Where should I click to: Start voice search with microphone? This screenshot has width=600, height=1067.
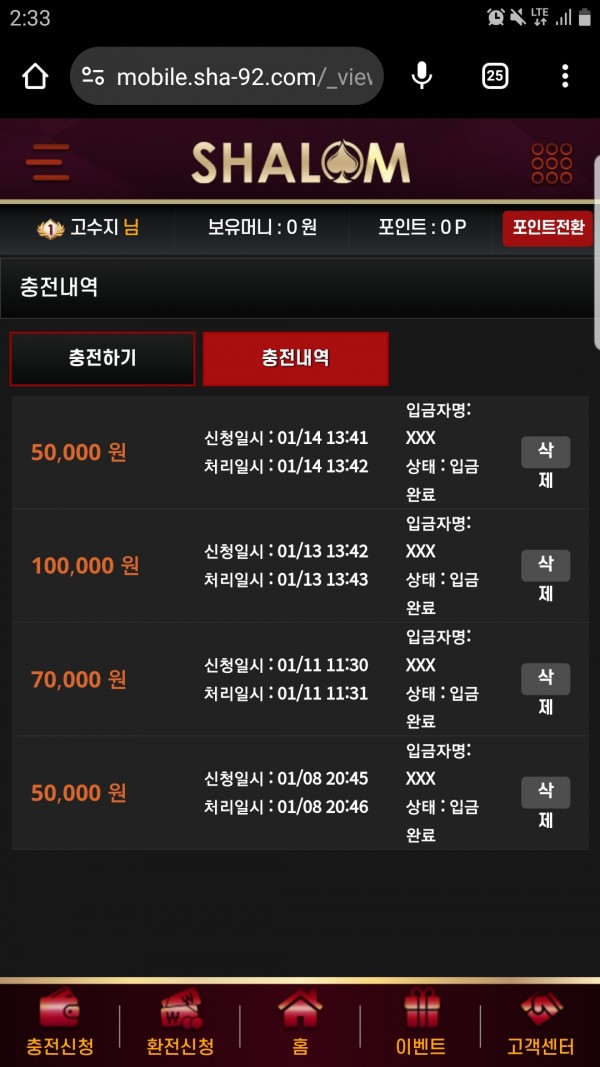(422, 76)
